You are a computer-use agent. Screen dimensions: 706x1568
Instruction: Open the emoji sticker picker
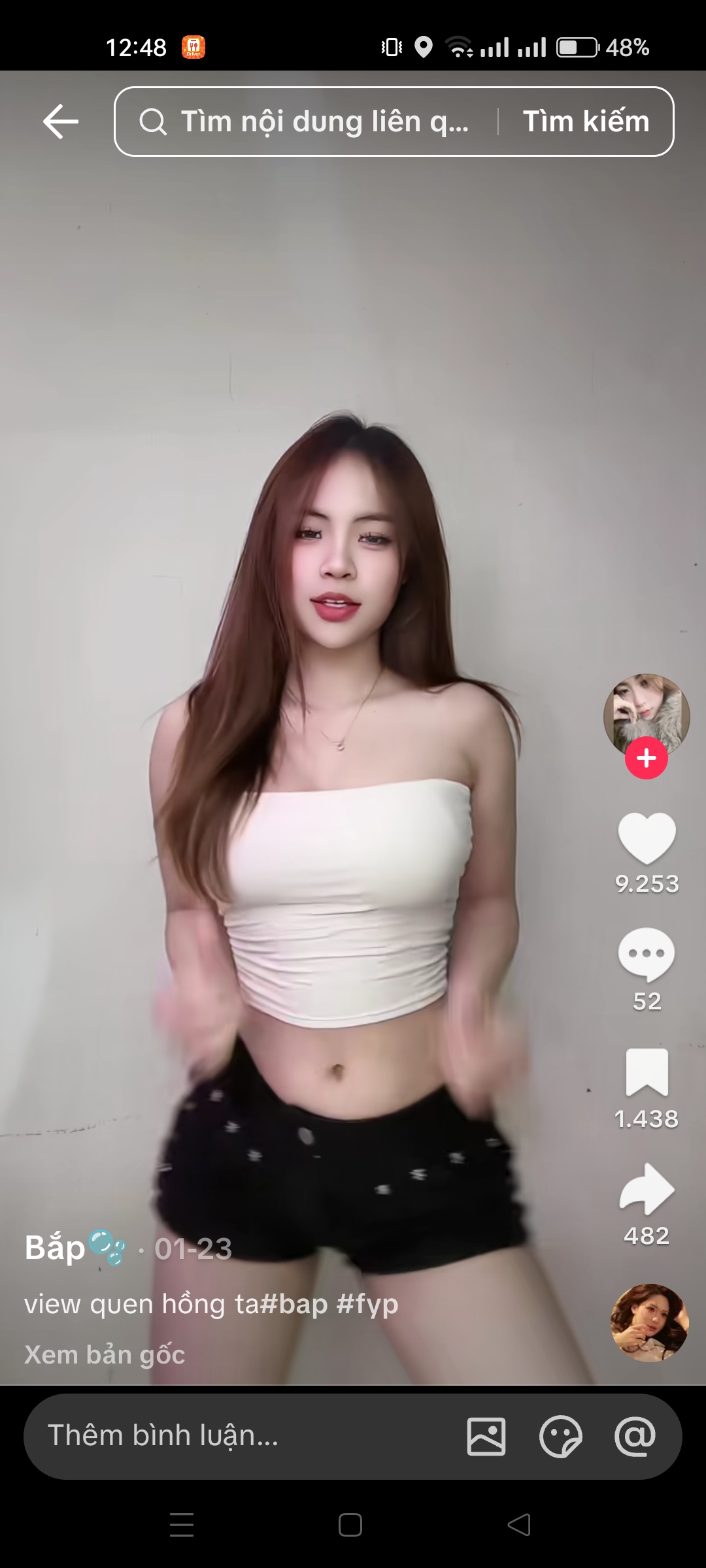pyautogui.click(x=560, y=1436)
